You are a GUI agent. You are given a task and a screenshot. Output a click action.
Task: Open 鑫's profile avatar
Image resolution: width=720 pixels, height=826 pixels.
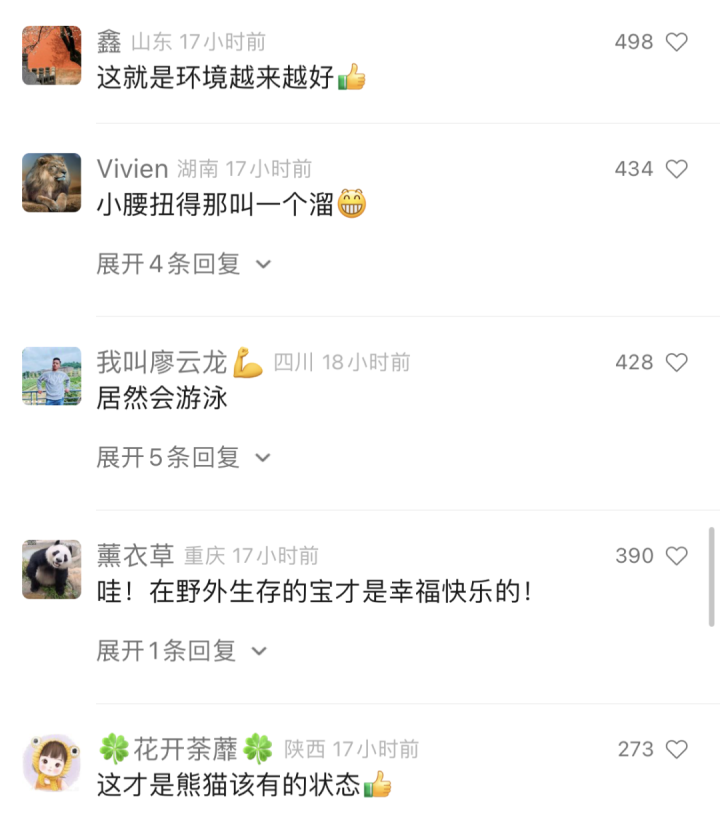(52, 56)
